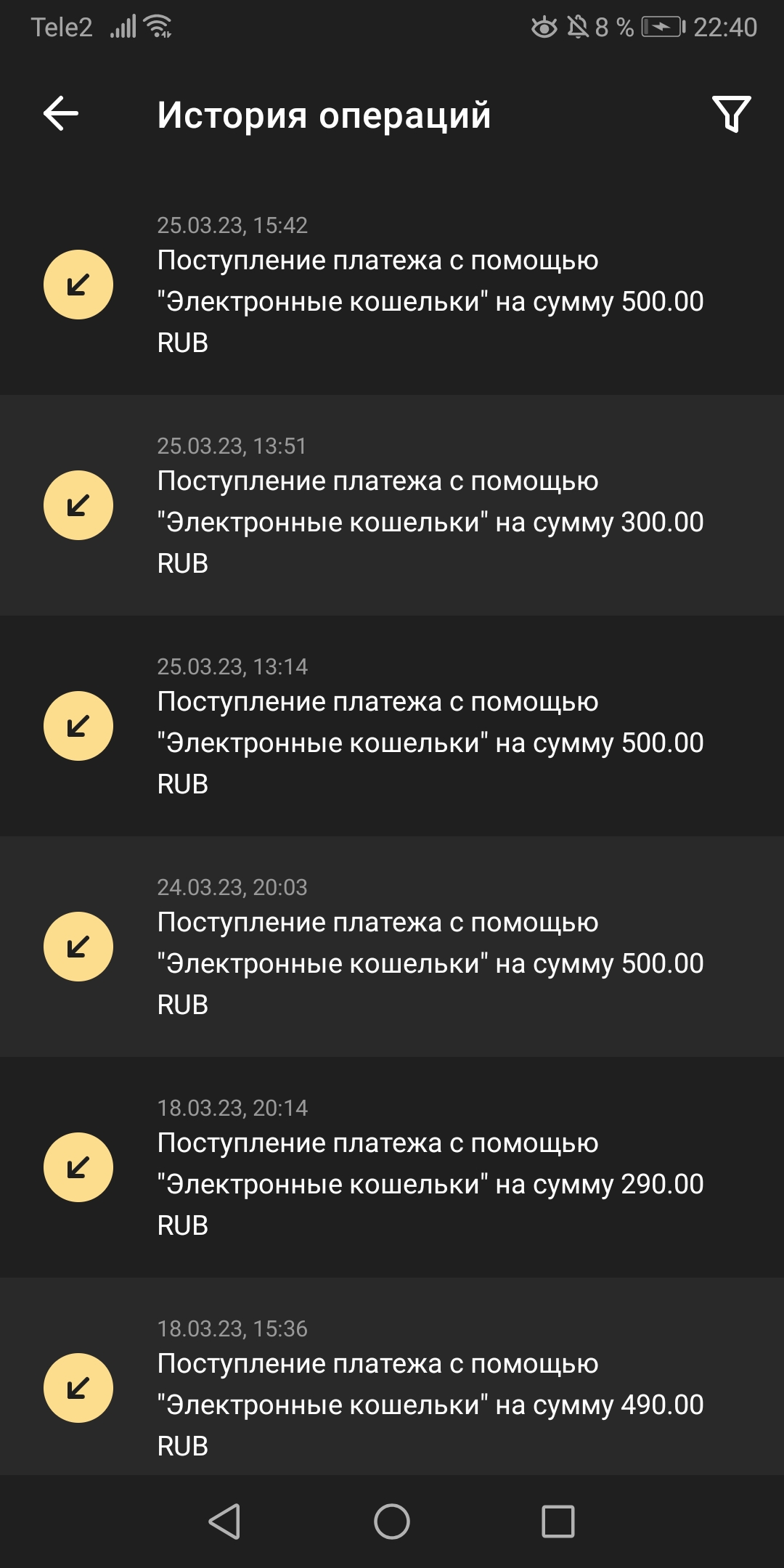The image size is (784, 1568).
Task: Tap the system home button
Action: 392,1521
